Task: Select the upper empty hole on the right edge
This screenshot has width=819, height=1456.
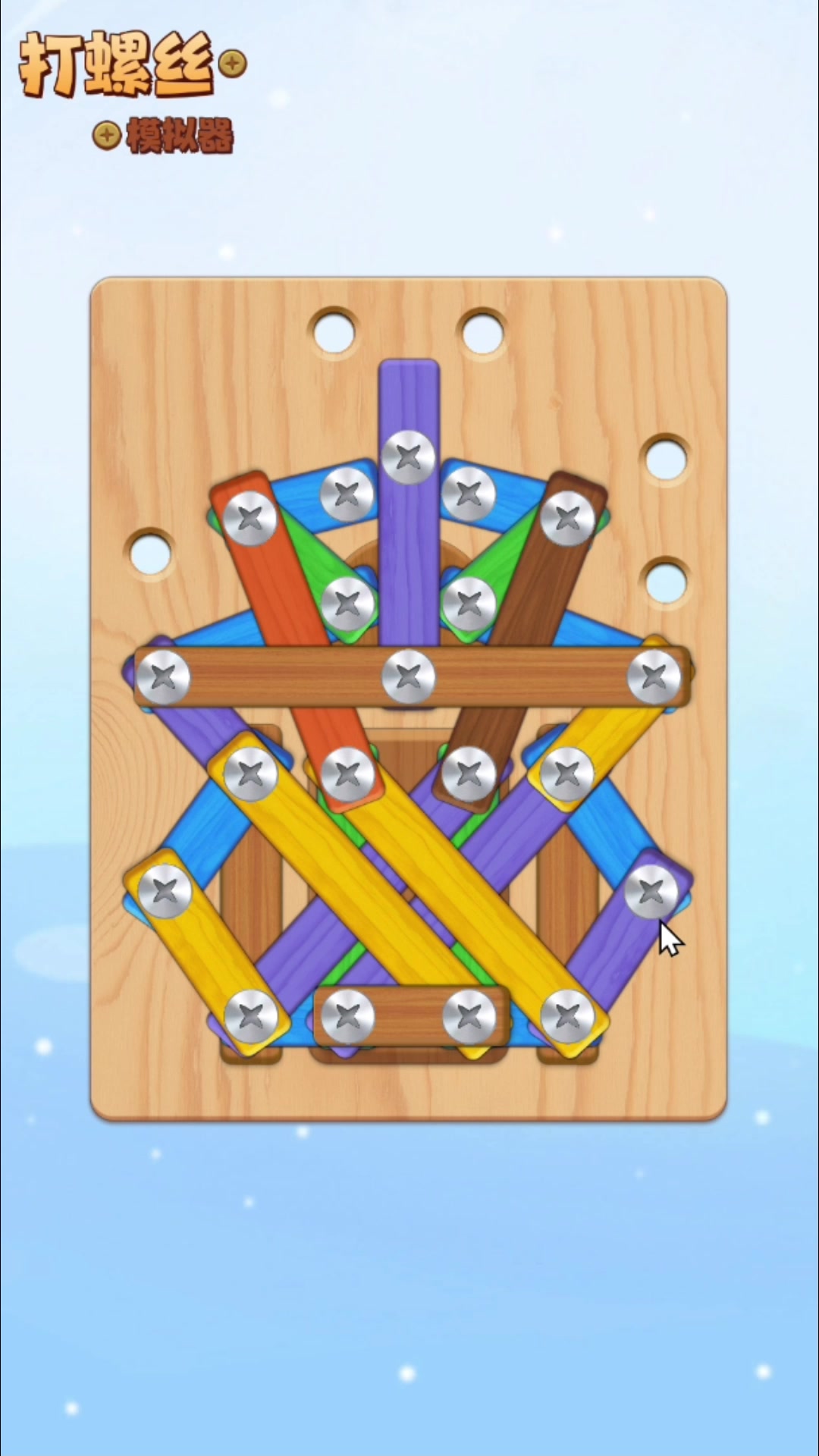Action: pyautogui.click(x=666, y=457)
